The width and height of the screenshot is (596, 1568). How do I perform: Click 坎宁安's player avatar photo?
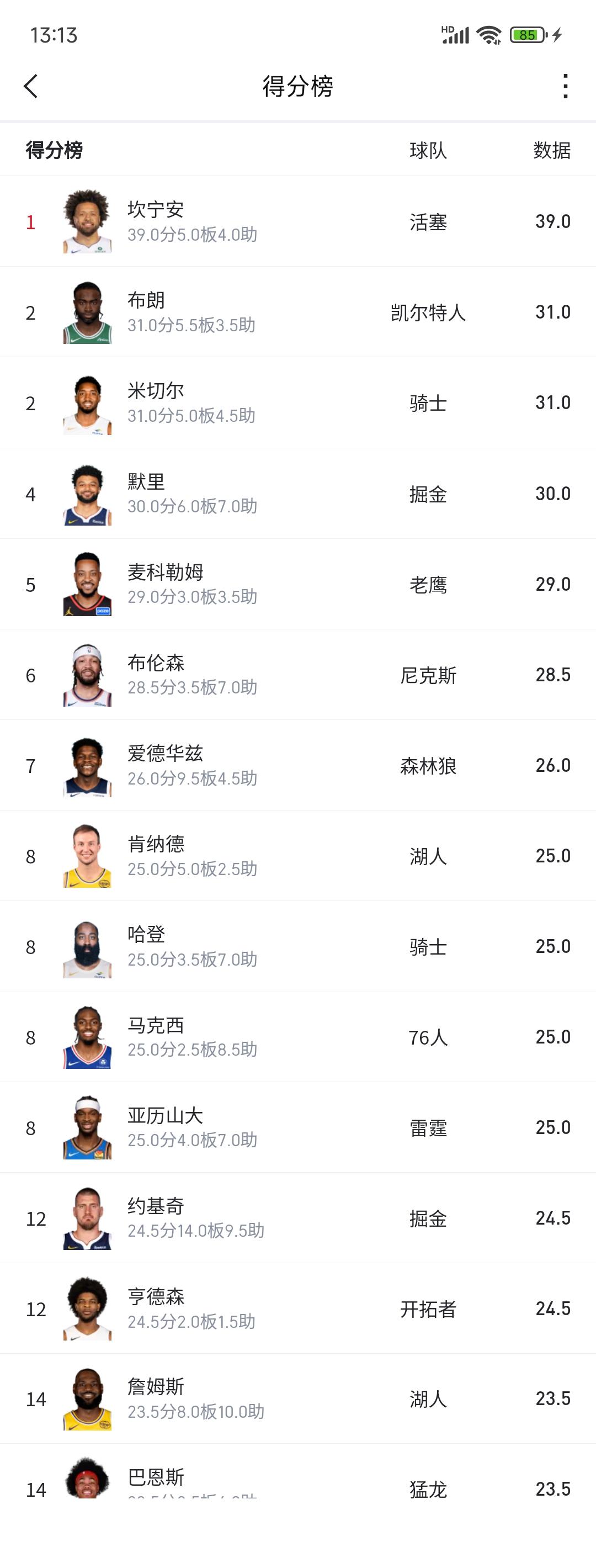tap(87, 221)
